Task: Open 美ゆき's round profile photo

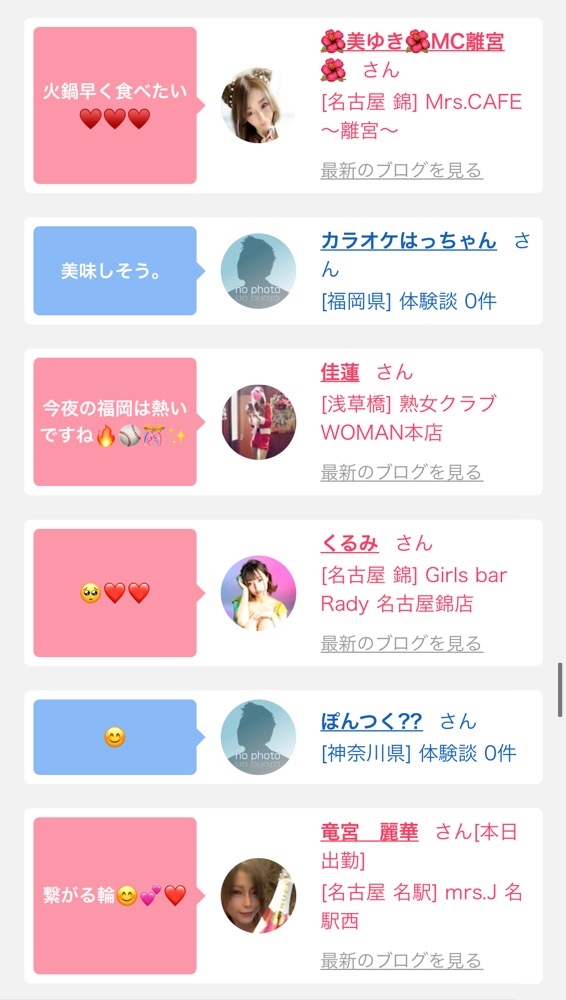Action: [258, 105]
